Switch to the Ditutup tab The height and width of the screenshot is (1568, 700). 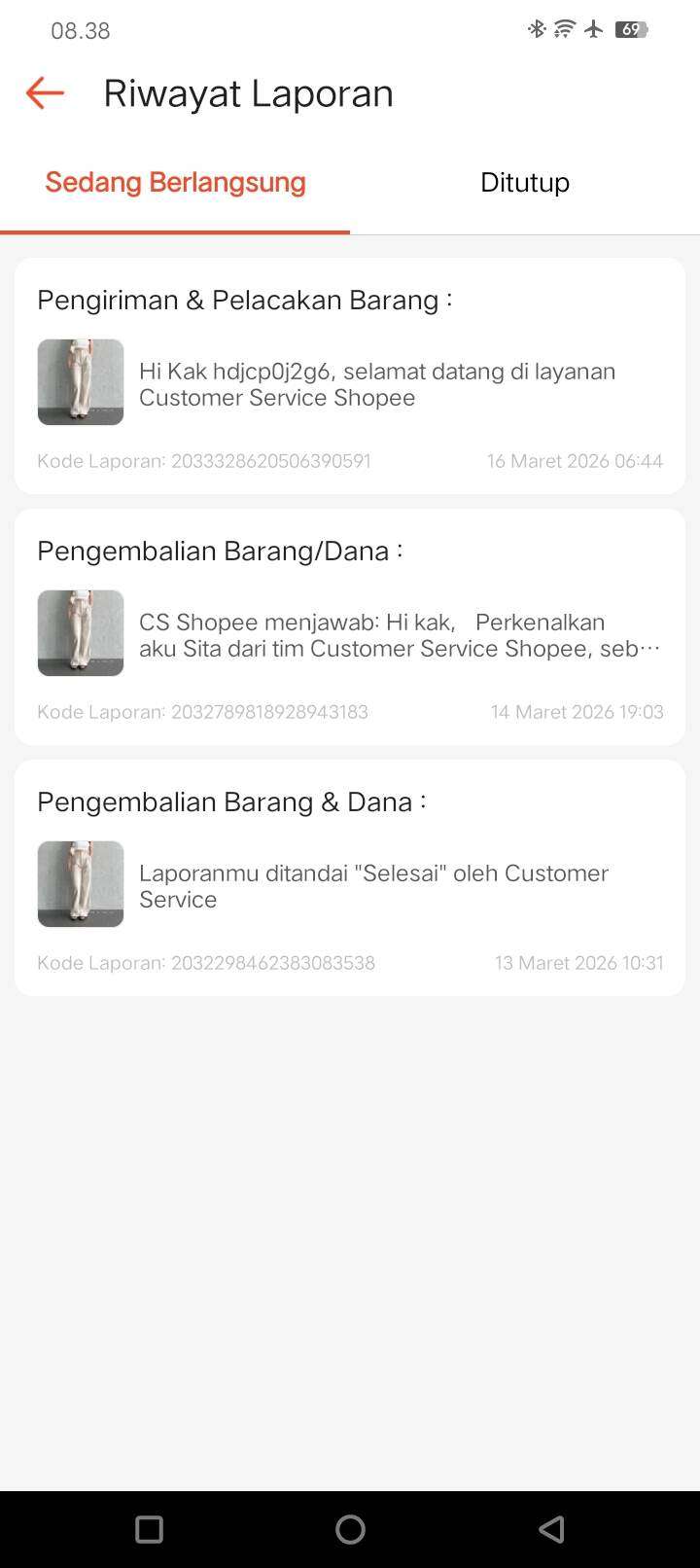524,183
